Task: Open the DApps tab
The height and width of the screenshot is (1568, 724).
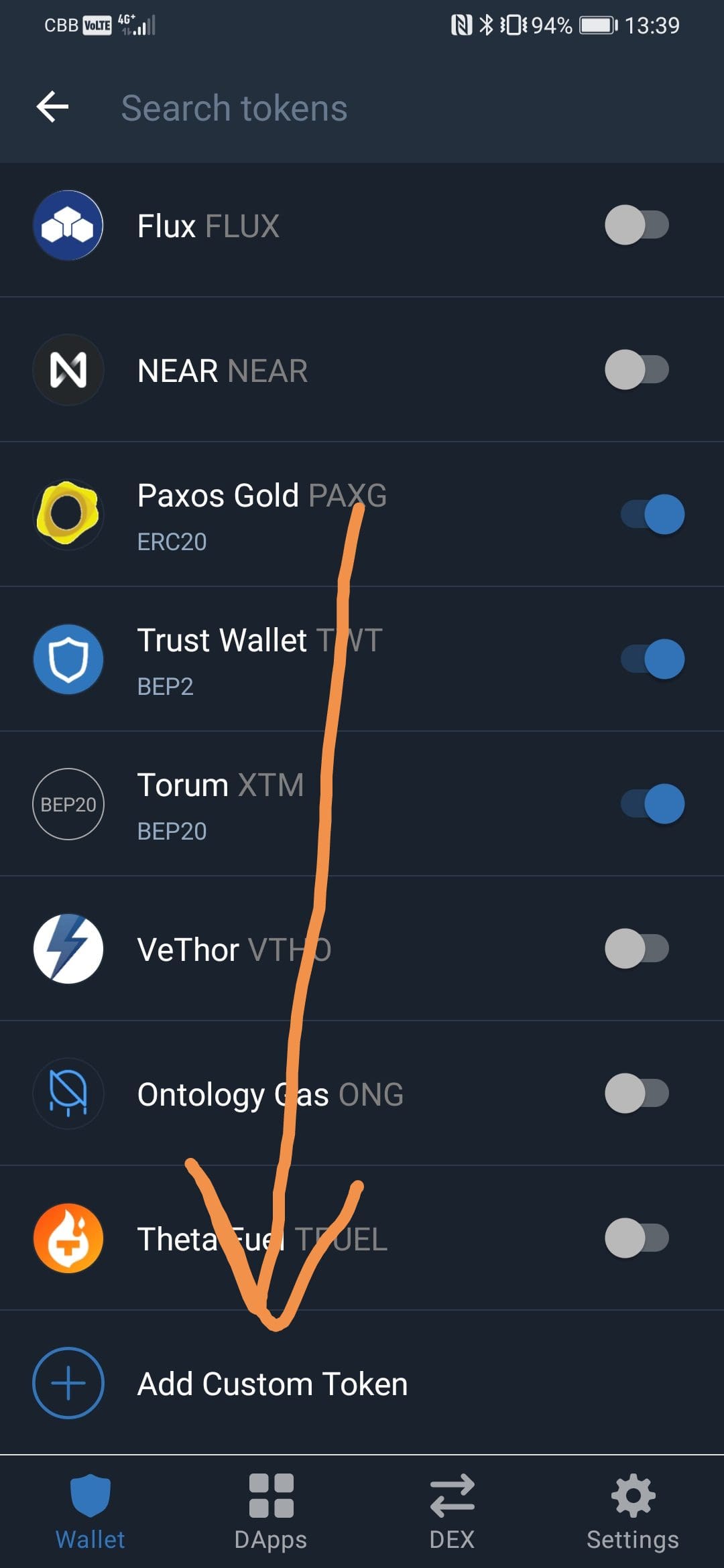Action: point(271,1512)
